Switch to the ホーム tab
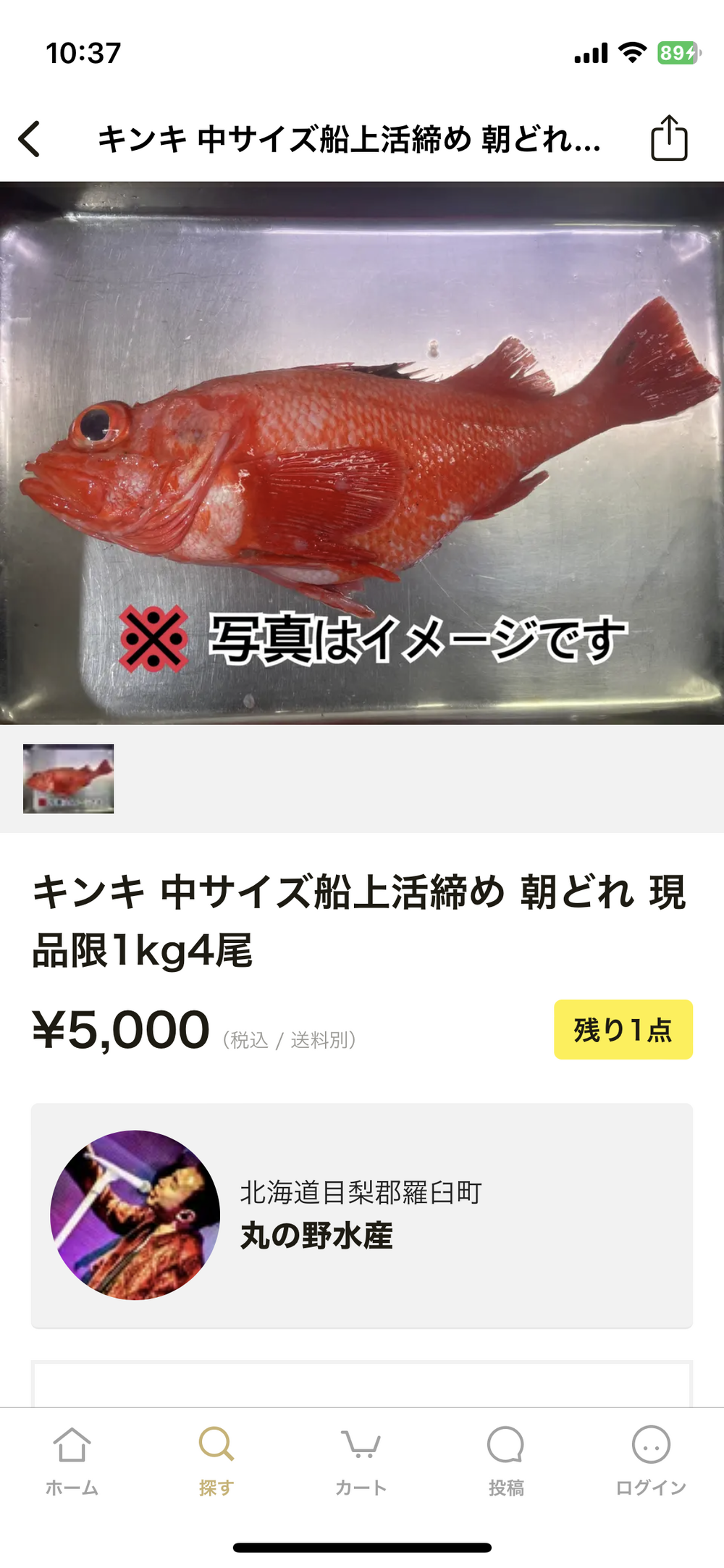The height and width of the screenshot is (1568, 724). [x=72, y=1460]
